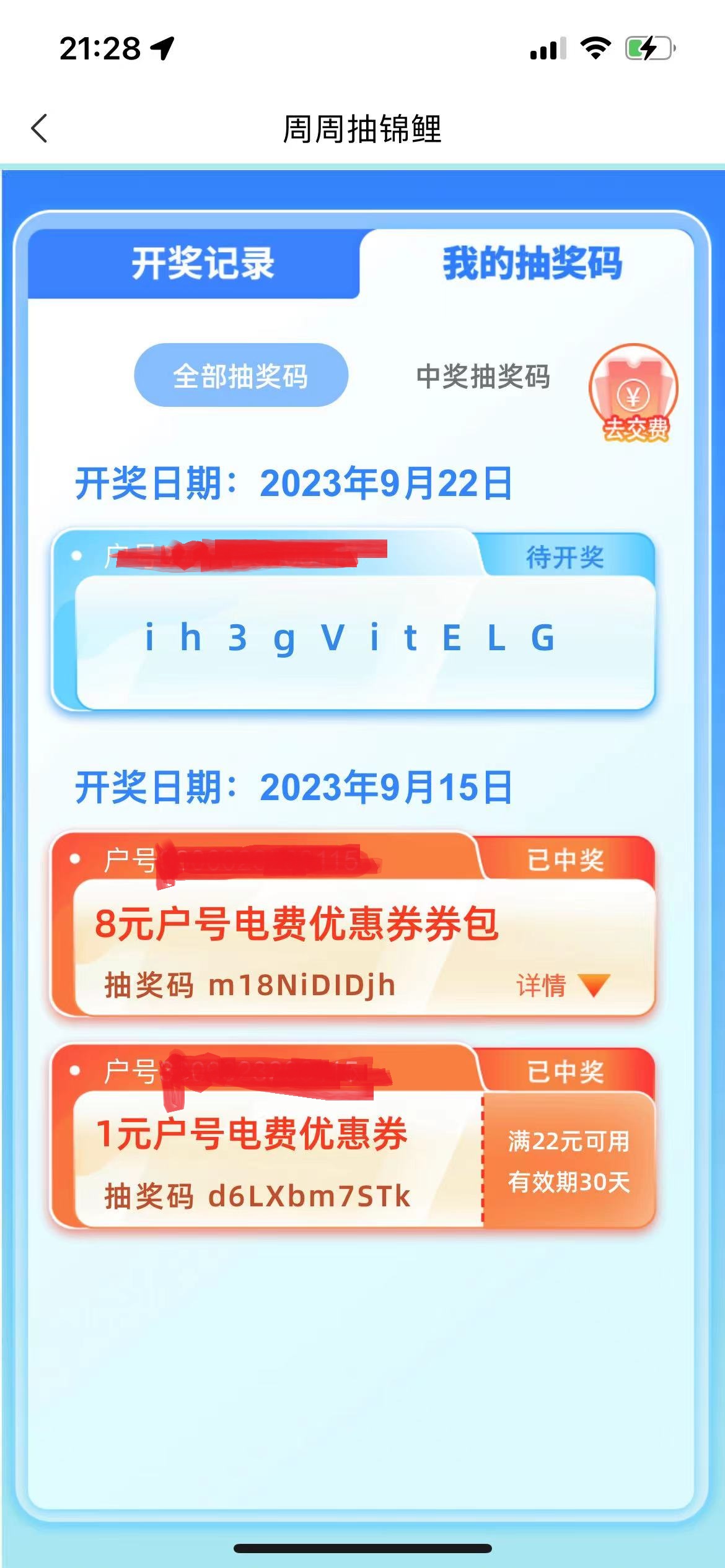Filter by 中奖抽奖码

coord(483,376)
